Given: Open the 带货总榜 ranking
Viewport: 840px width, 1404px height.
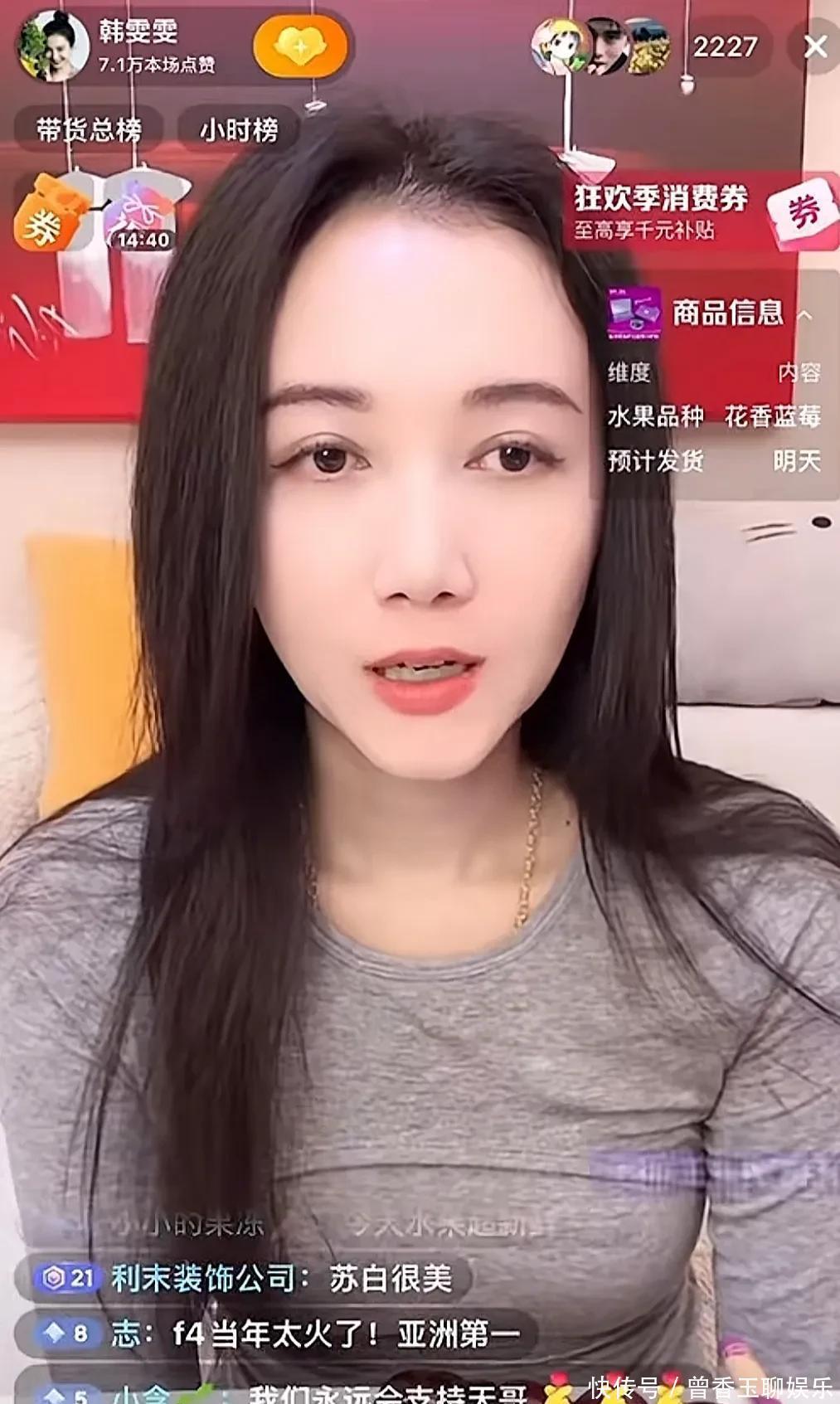Looking at the screenshot, I should [x=89, y=129].
